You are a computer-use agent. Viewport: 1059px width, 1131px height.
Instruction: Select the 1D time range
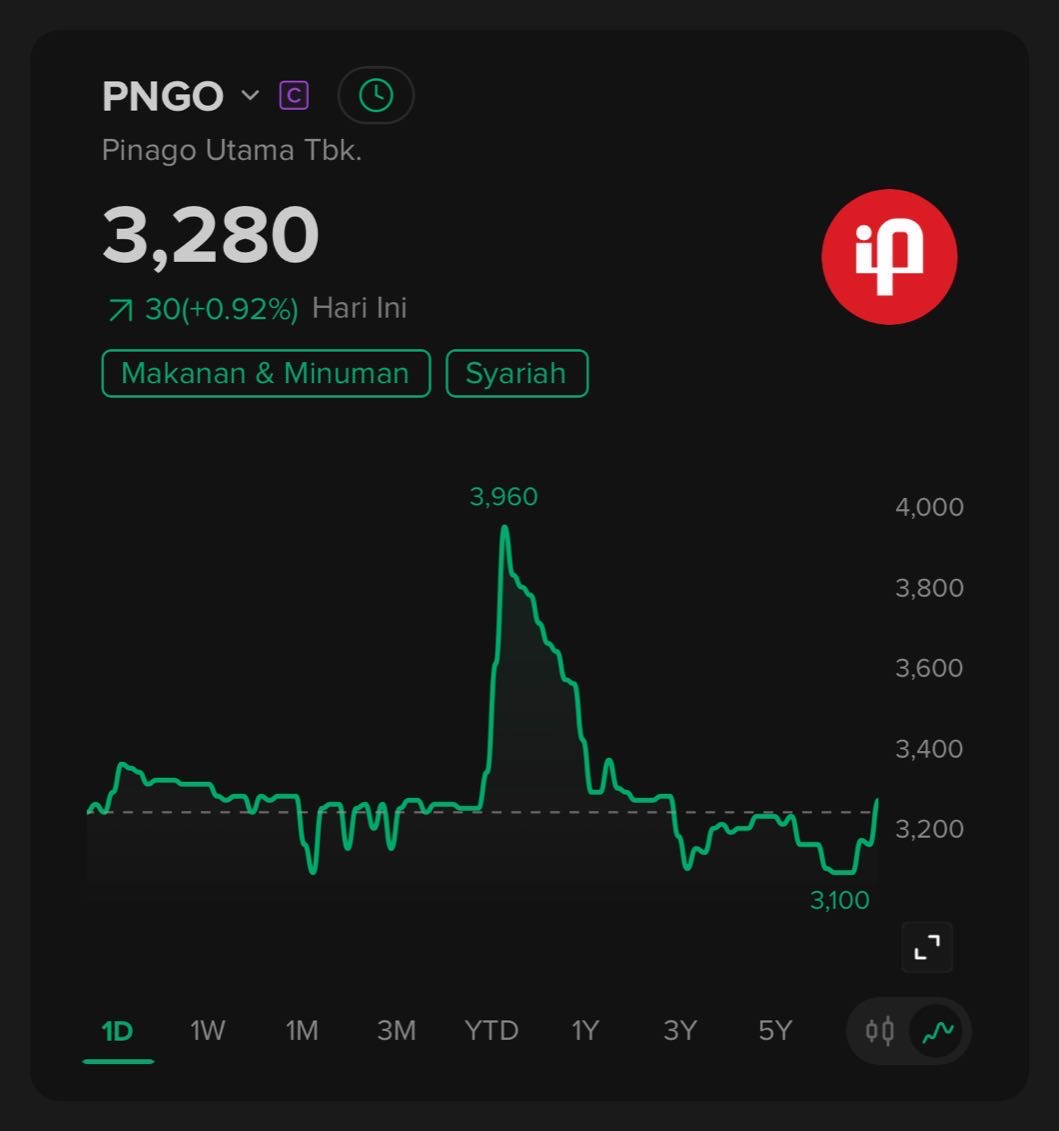tap(118, 1031)
